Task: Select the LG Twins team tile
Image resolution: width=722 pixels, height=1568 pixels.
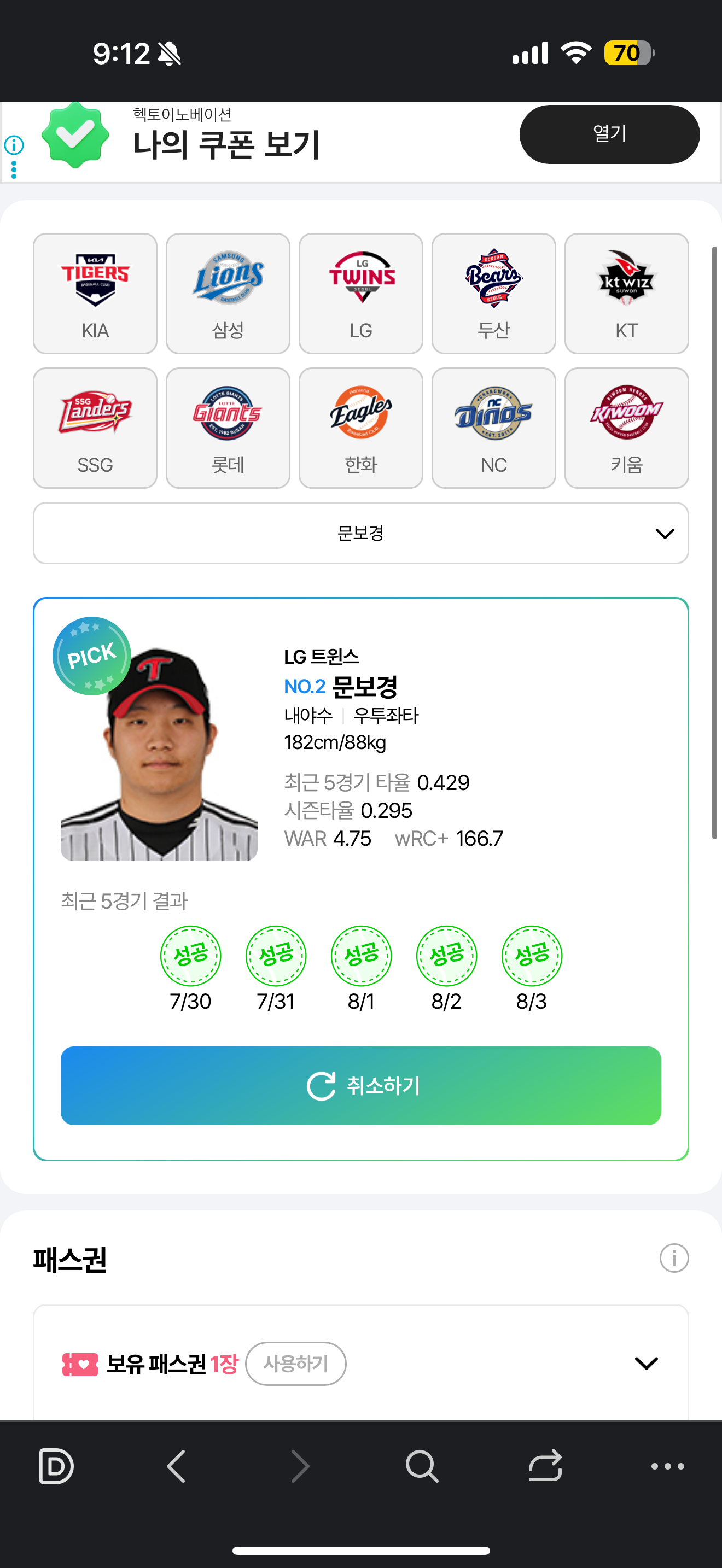Action: 361,294
